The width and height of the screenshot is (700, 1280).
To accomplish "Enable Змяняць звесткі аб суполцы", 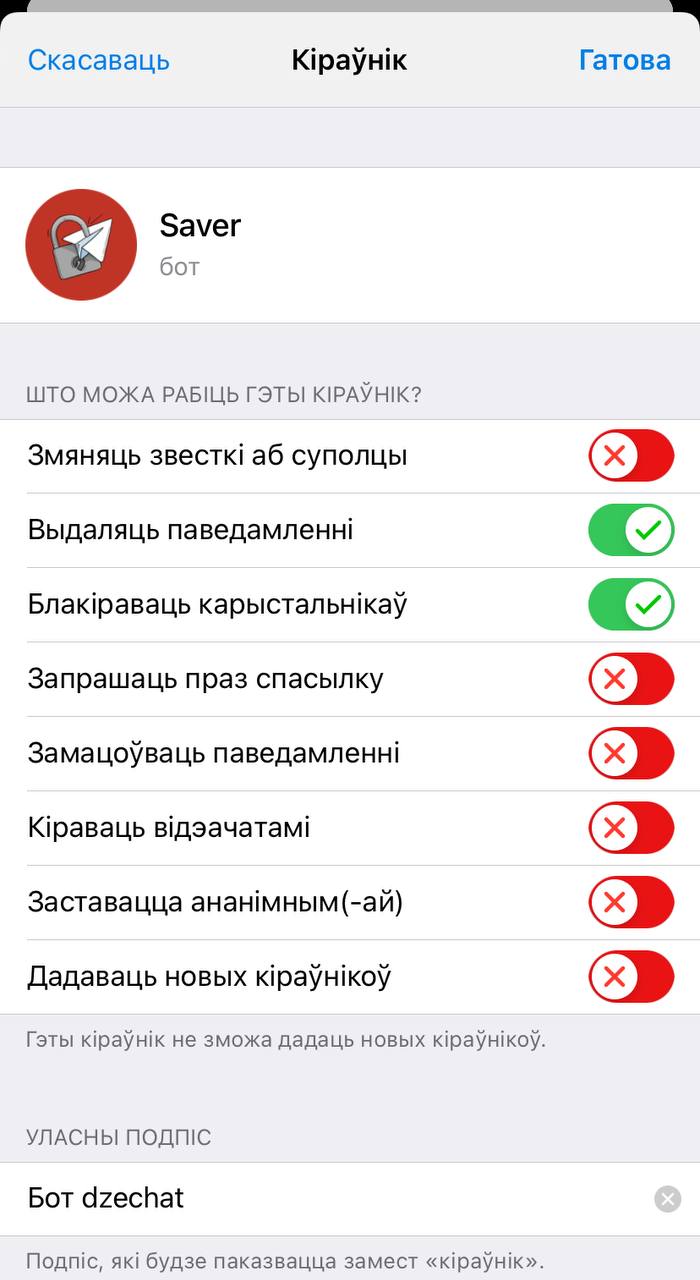I will (631, 456).
